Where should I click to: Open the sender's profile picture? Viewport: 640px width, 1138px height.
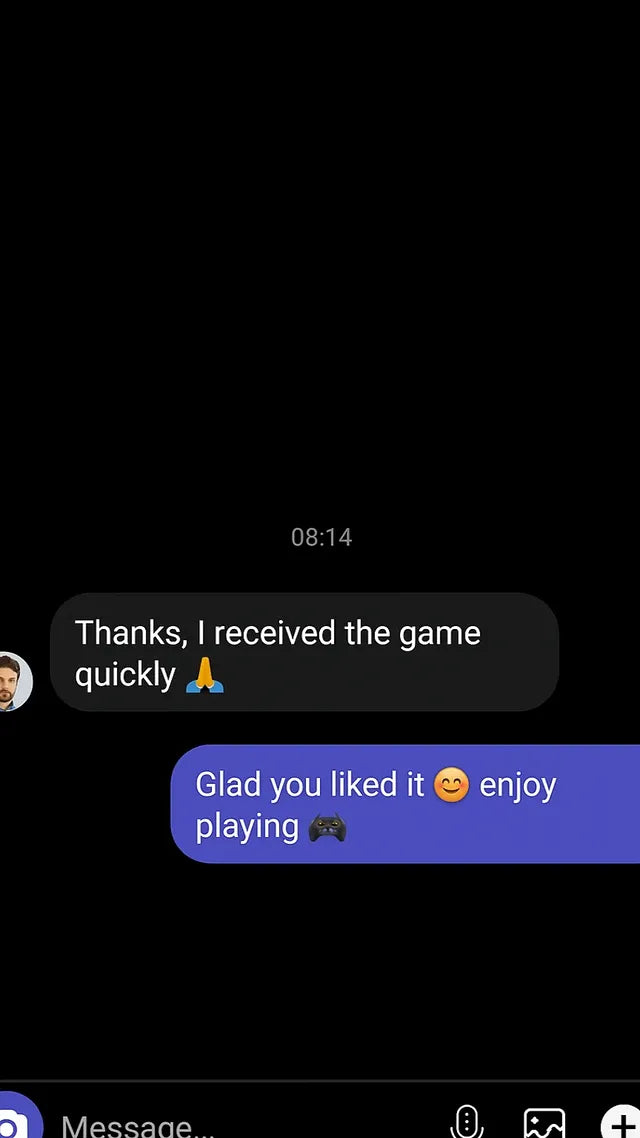[x=14, y=681]
